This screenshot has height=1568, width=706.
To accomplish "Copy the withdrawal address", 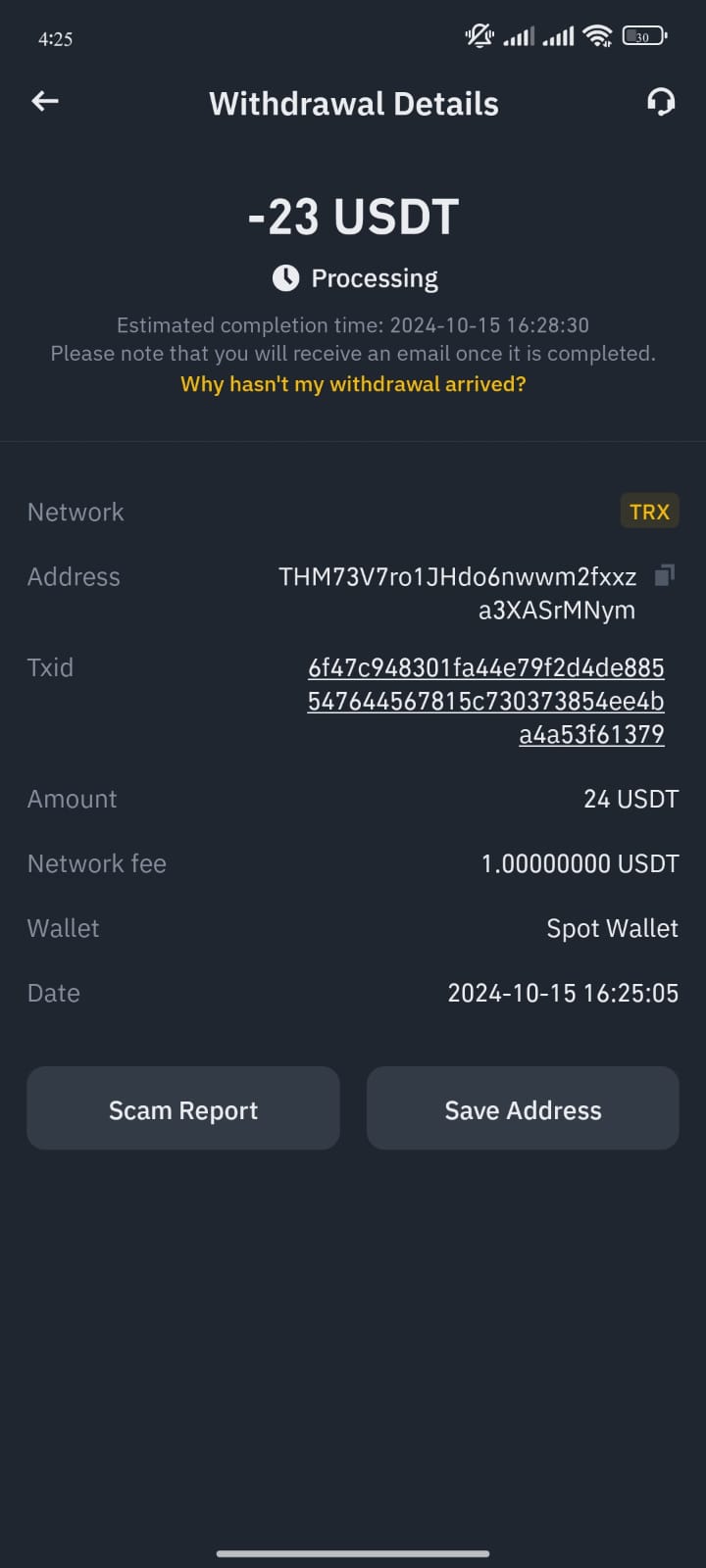I will point(664,576).
